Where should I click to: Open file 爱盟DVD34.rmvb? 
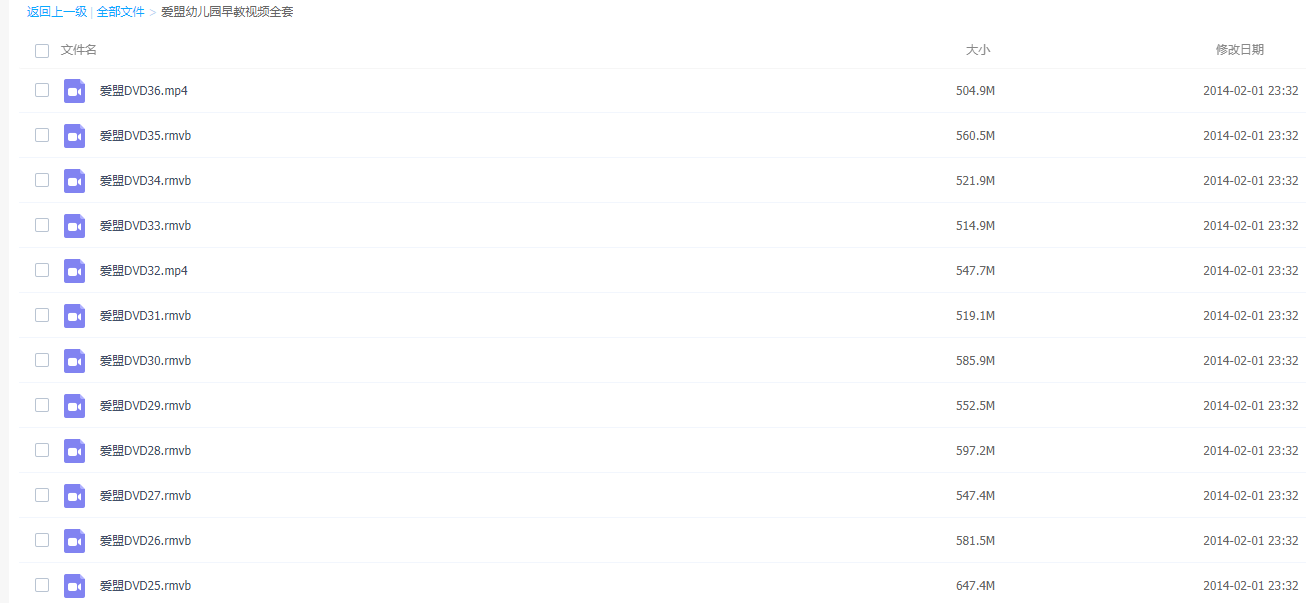tap(145, 181)
